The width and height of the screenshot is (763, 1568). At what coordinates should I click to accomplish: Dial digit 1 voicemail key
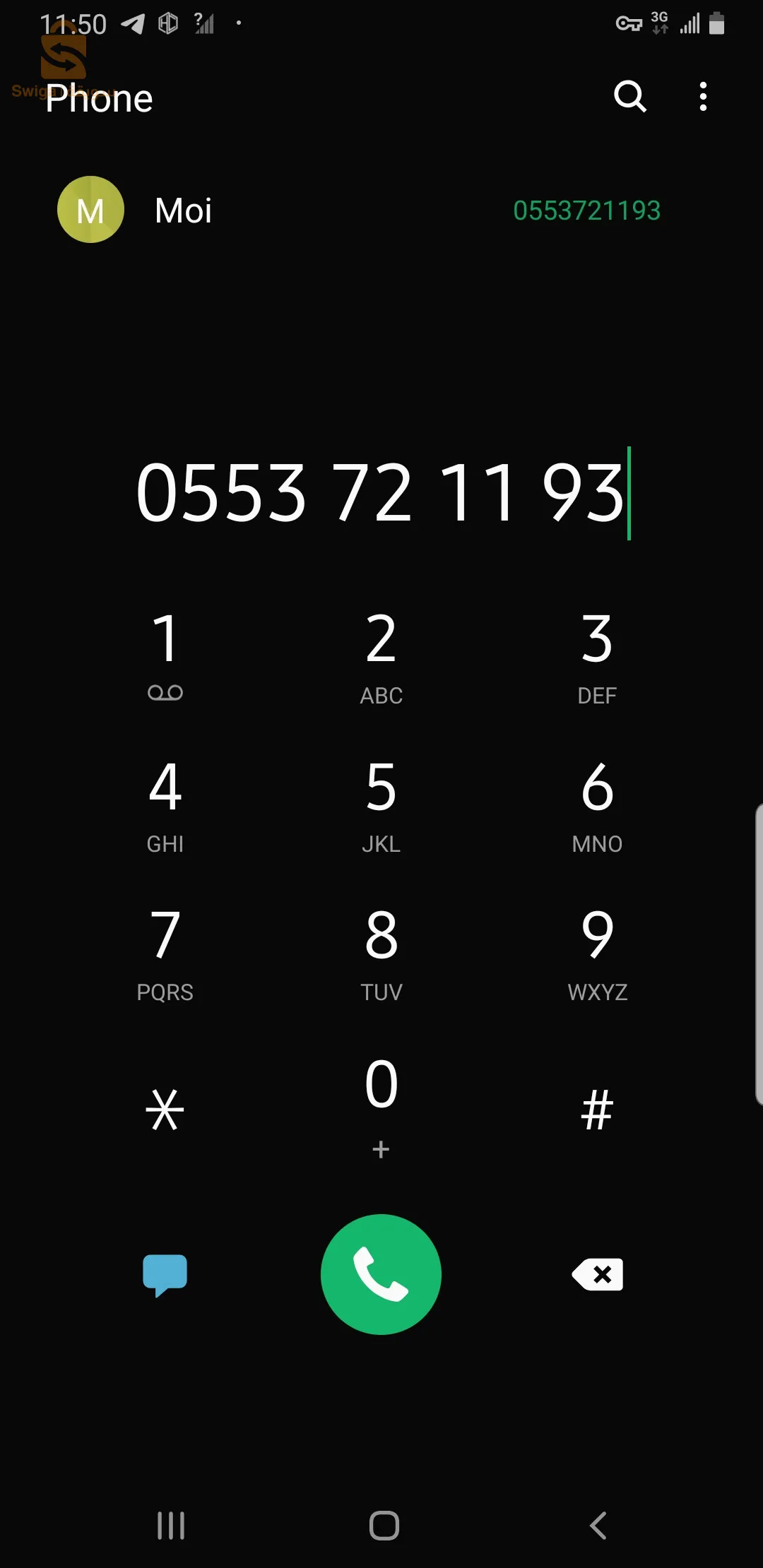coord(165,653)
